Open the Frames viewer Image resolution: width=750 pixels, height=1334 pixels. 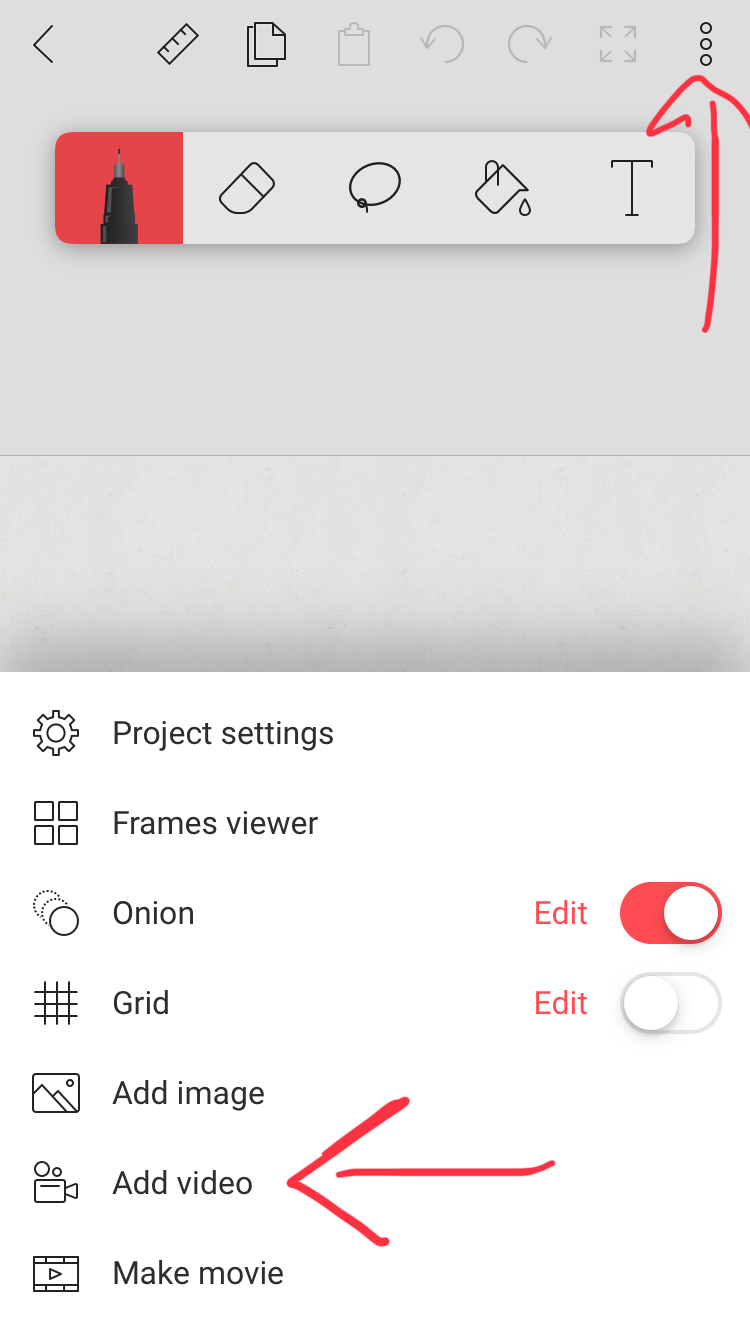214,823
